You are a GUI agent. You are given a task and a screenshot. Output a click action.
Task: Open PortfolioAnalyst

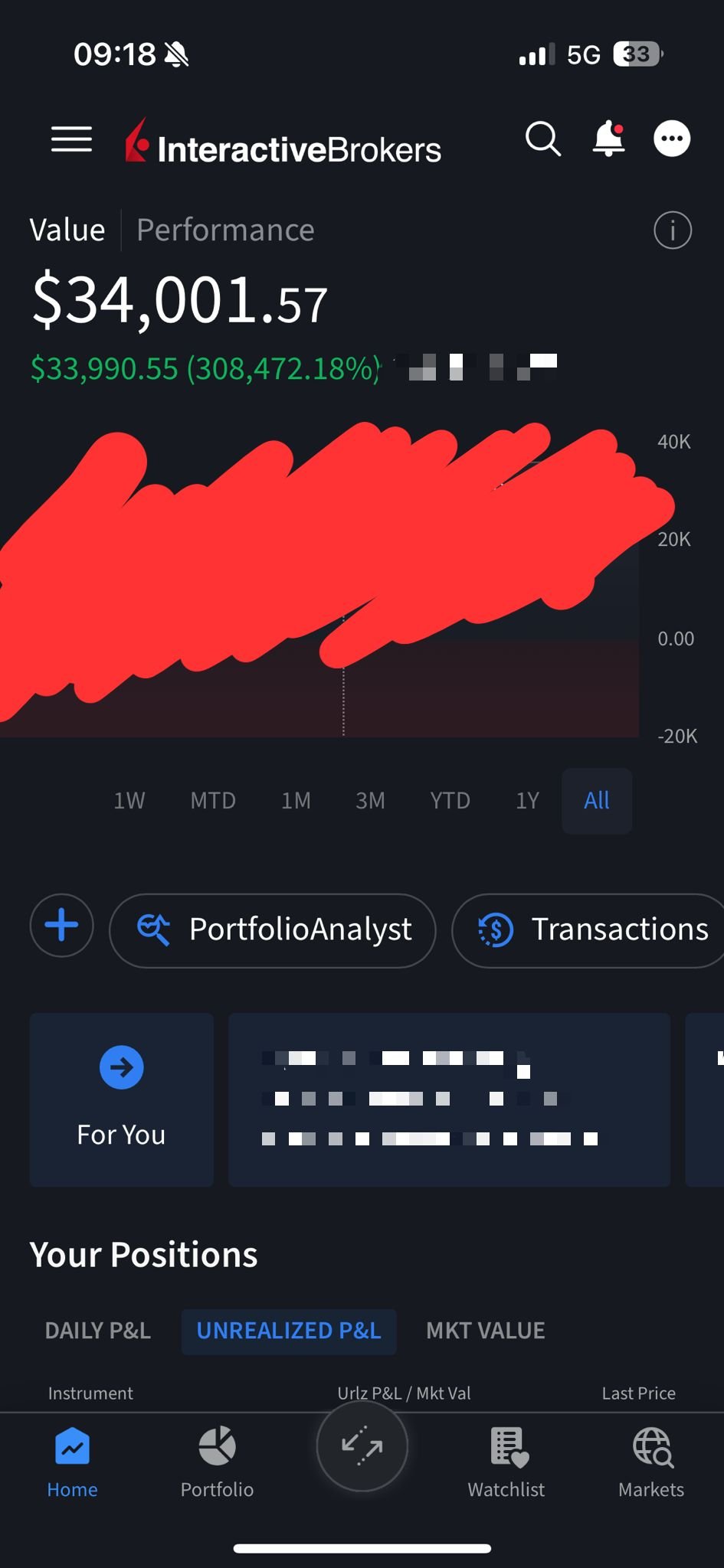tap(273, 930)
